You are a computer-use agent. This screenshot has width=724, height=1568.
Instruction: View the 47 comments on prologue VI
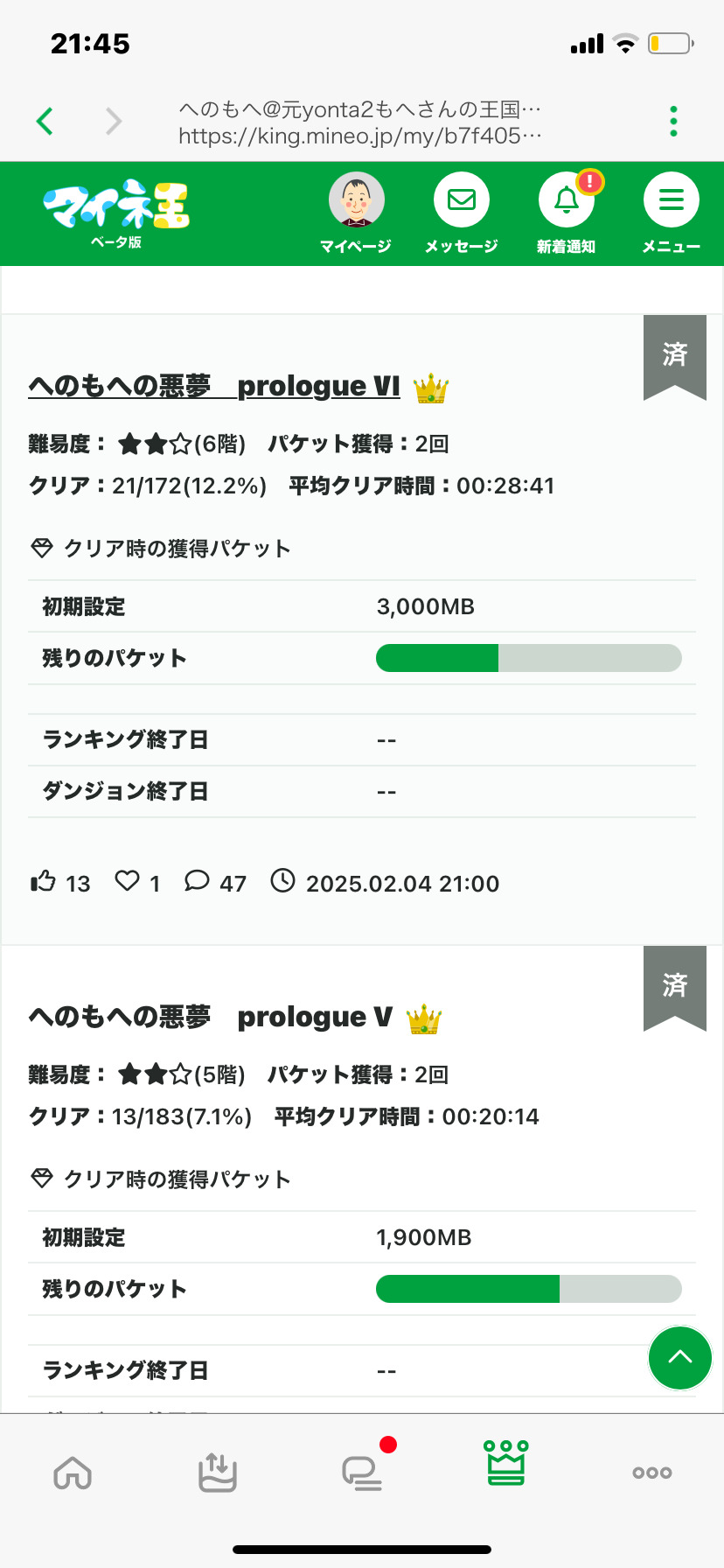198,881
